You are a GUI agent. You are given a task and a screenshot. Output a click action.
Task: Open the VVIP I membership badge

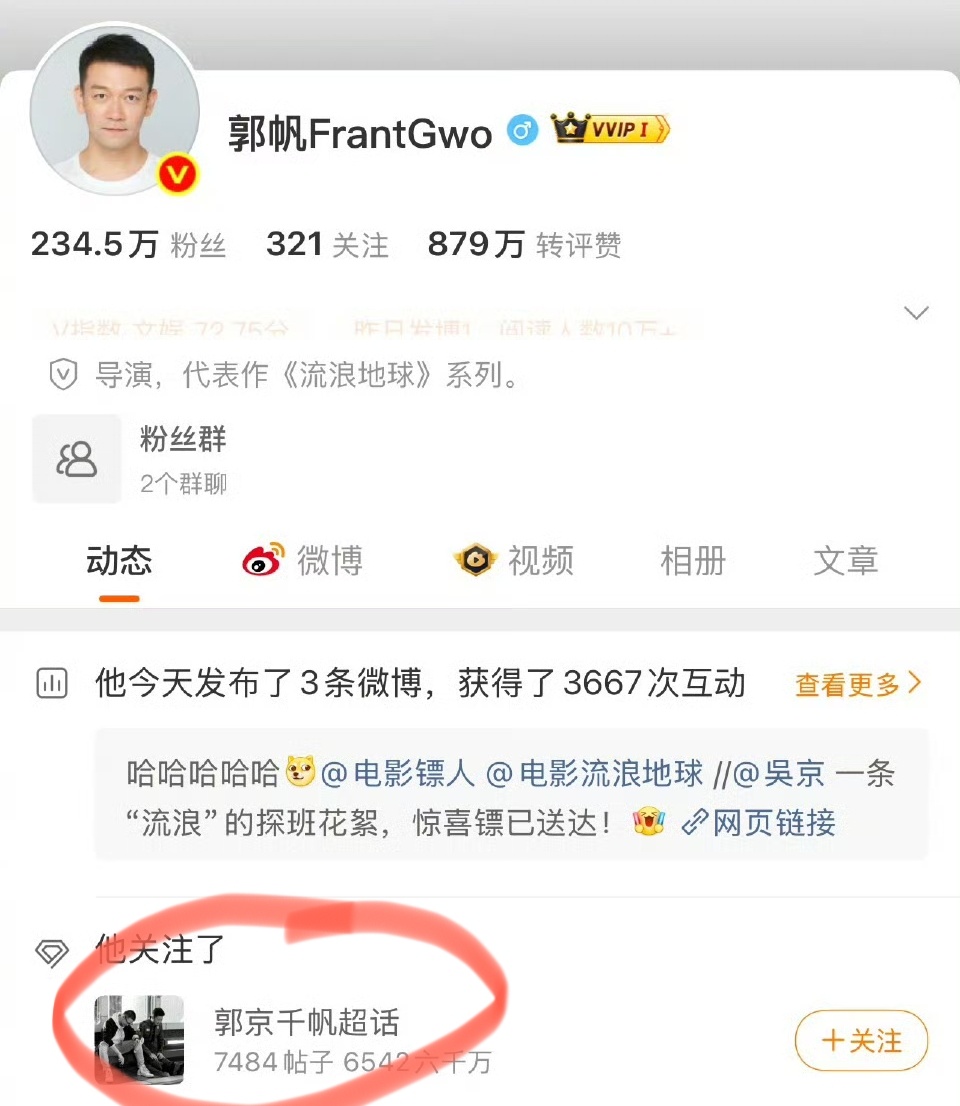(x=610, y=130)
